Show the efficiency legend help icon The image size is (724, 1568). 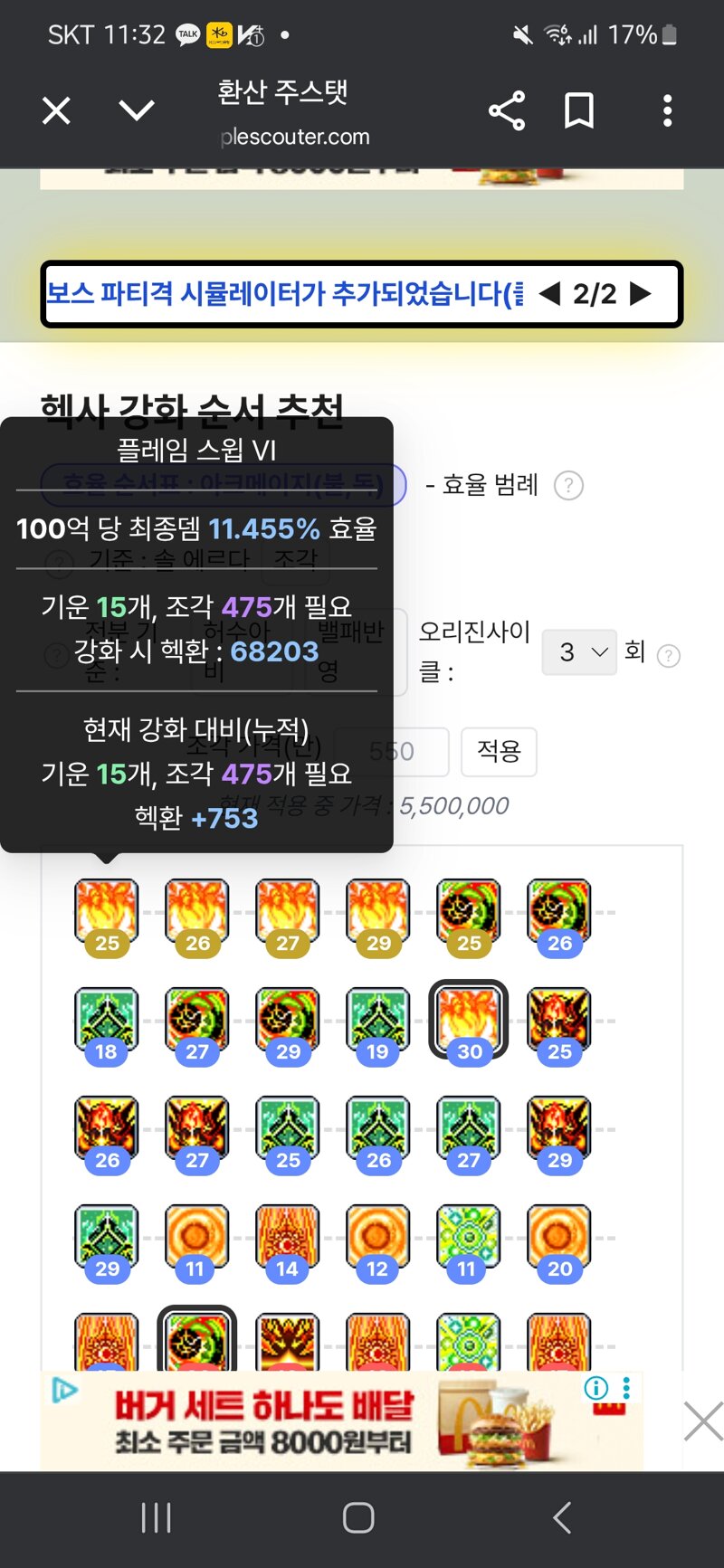pos(568,486)
